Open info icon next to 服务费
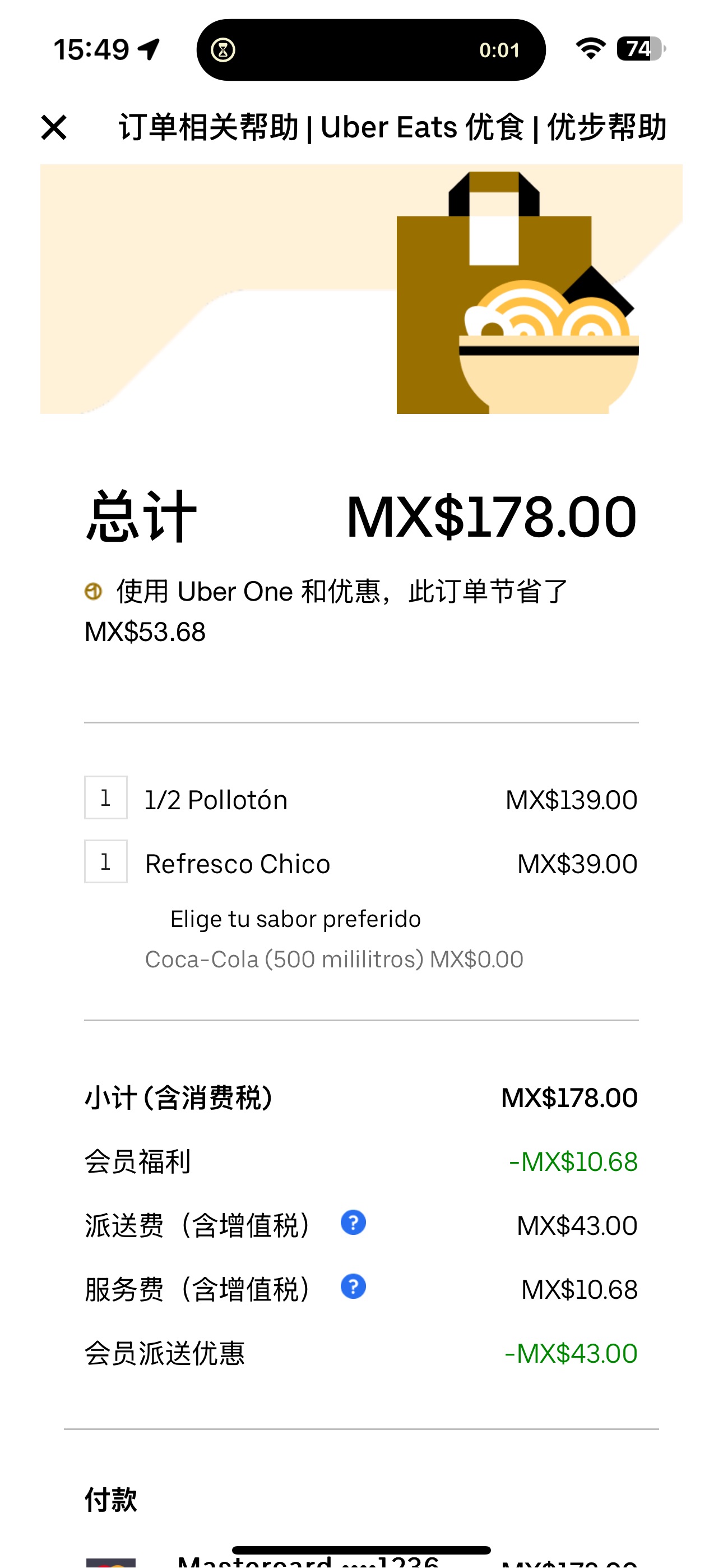This screenshot has width=723, height=1568. 353,1286
